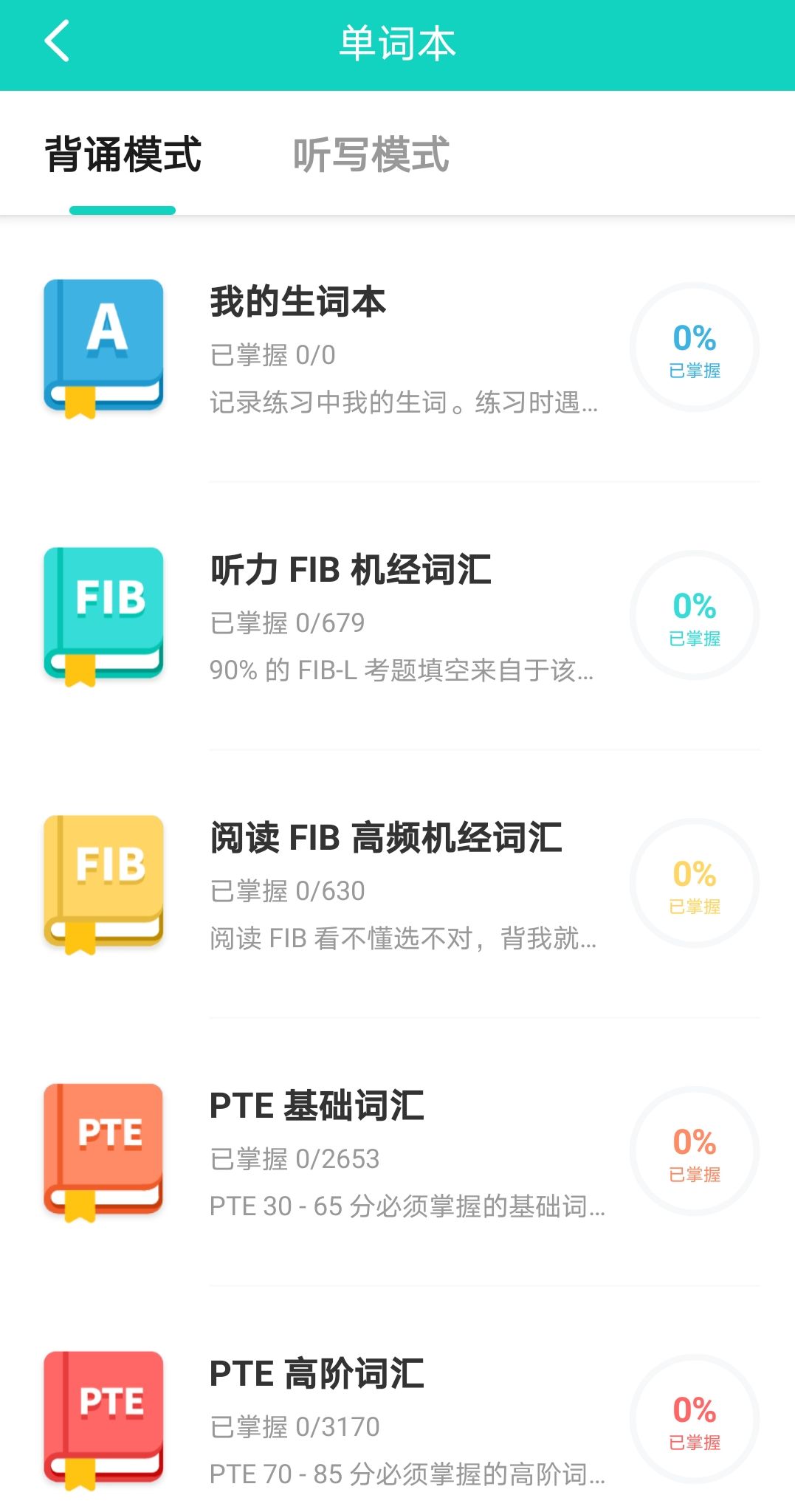795x1512 pixels.
Task: Tap the teal FIB listening book icon
Action: [x=104, y=614]
